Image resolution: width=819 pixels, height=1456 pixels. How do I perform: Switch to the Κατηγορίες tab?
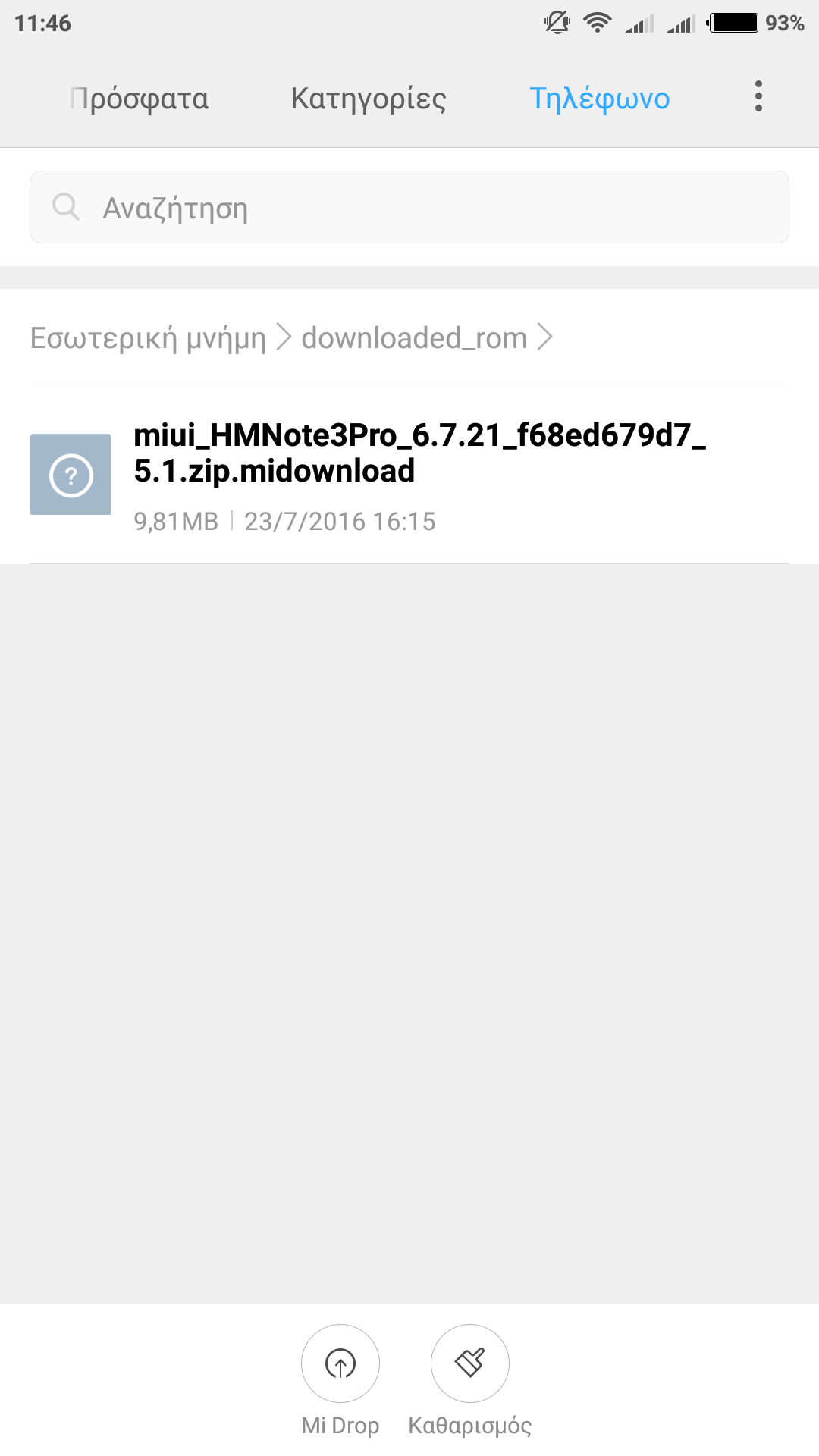coord(369,99)
